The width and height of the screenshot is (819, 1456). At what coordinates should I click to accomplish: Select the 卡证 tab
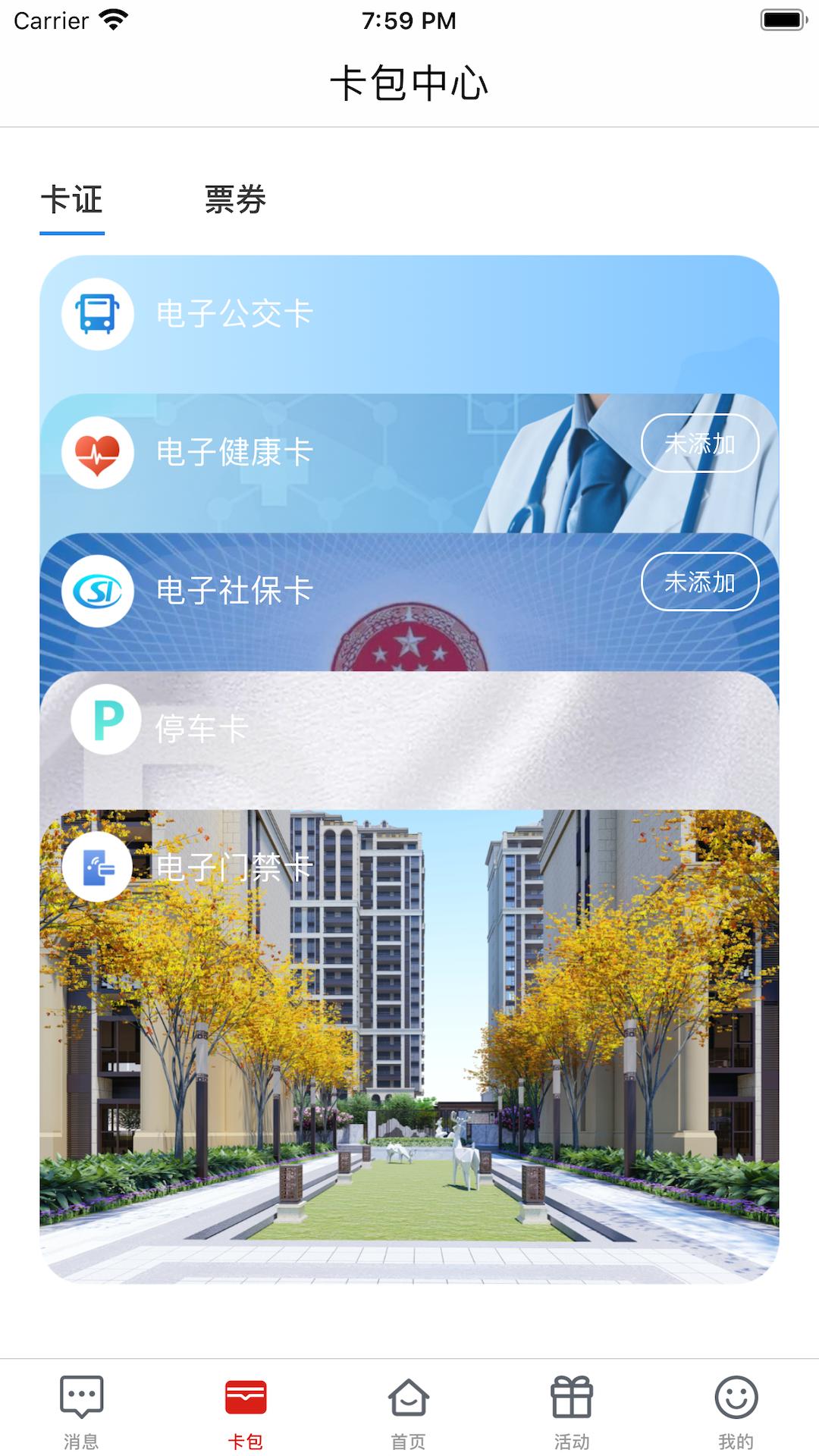[72, 200]
